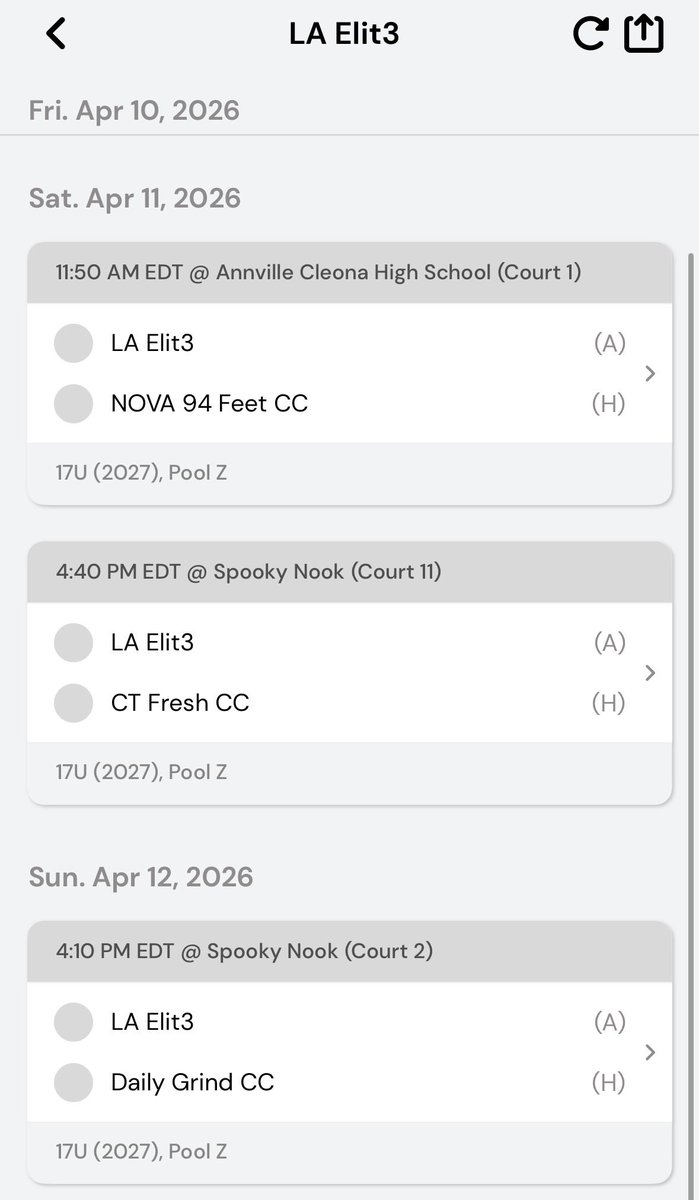Refresh the LA Elit3 schedule

[590, 34]
